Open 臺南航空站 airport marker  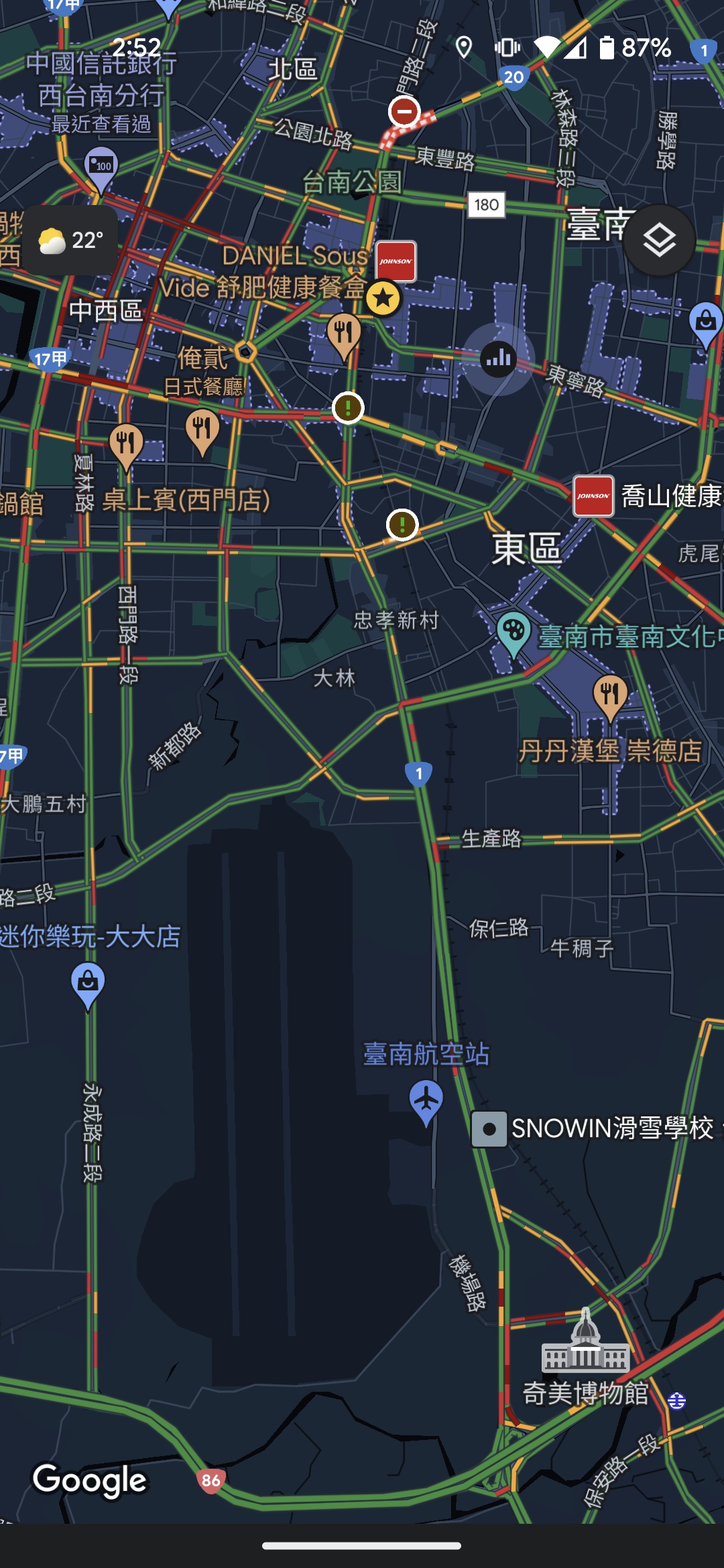pyautogui.click(x=426, y=1100)
